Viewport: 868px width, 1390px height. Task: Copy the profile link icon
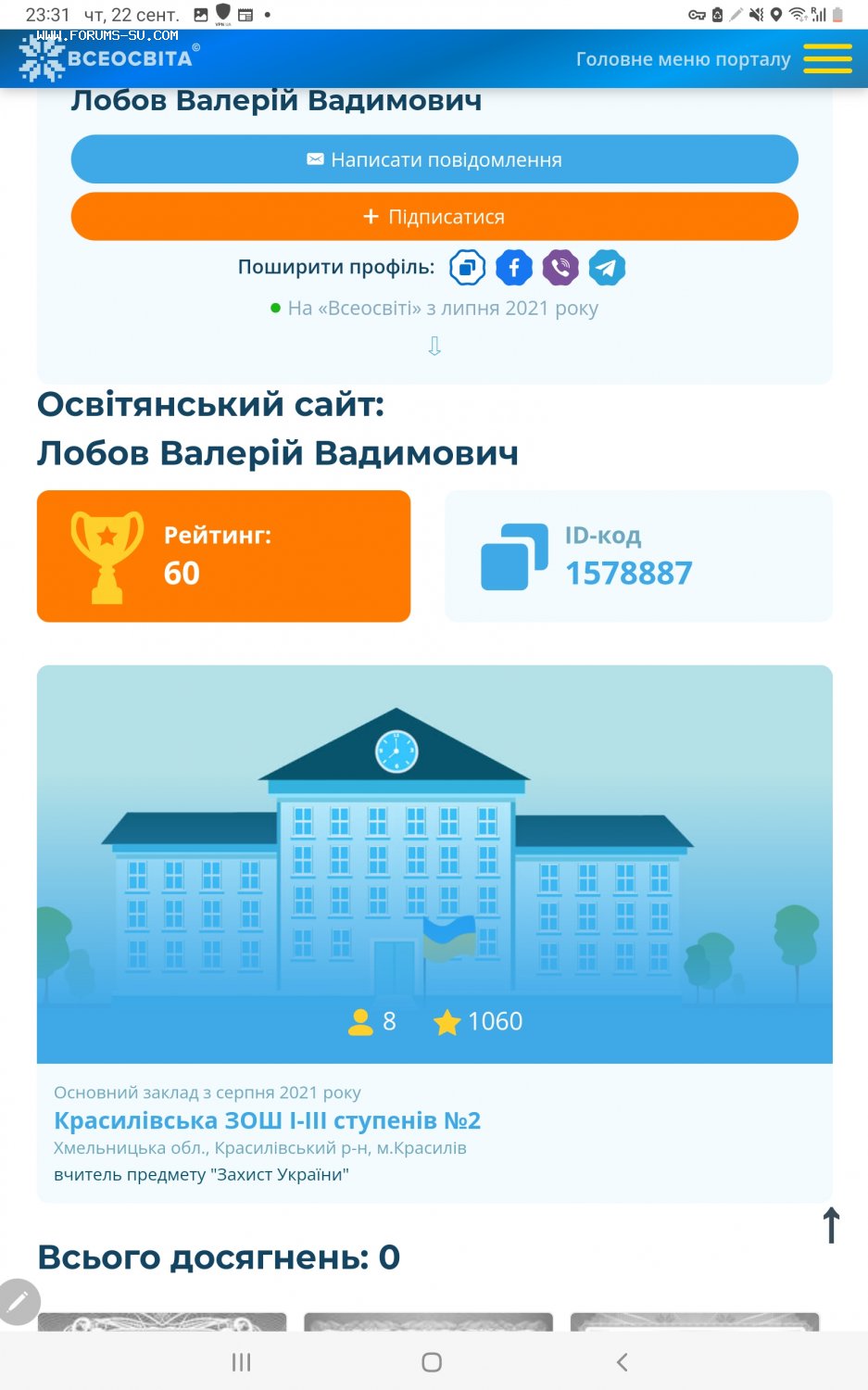[x=468, y=268]
